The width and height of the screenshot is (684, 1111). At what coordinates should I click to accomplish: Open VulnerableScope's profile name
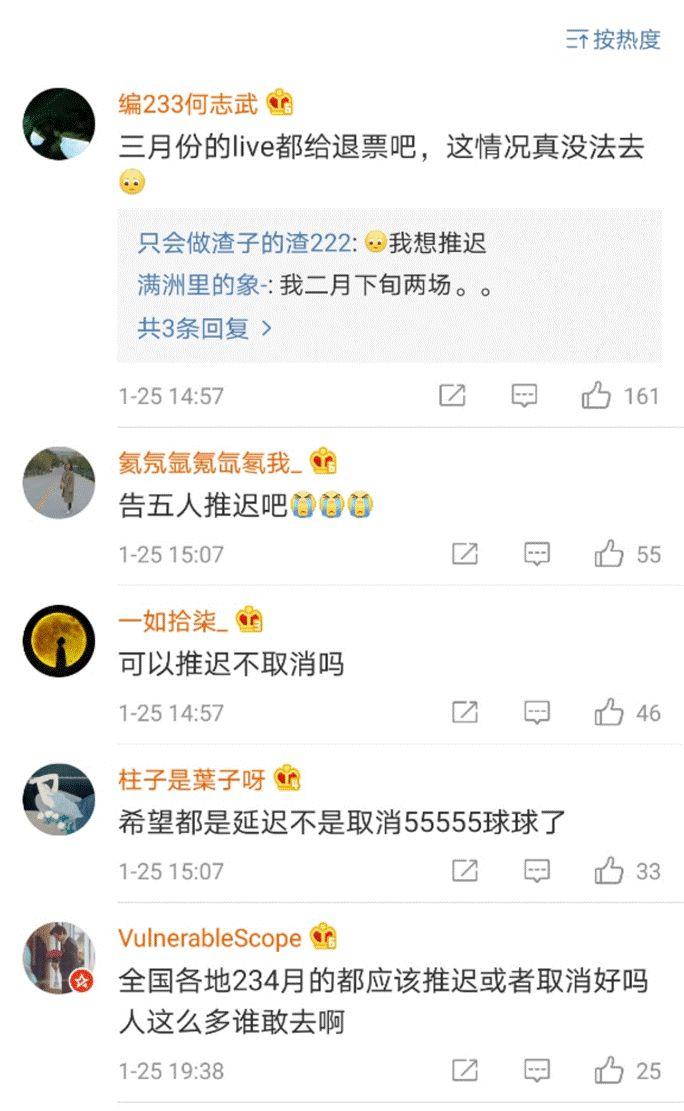(x=209, y=938)
